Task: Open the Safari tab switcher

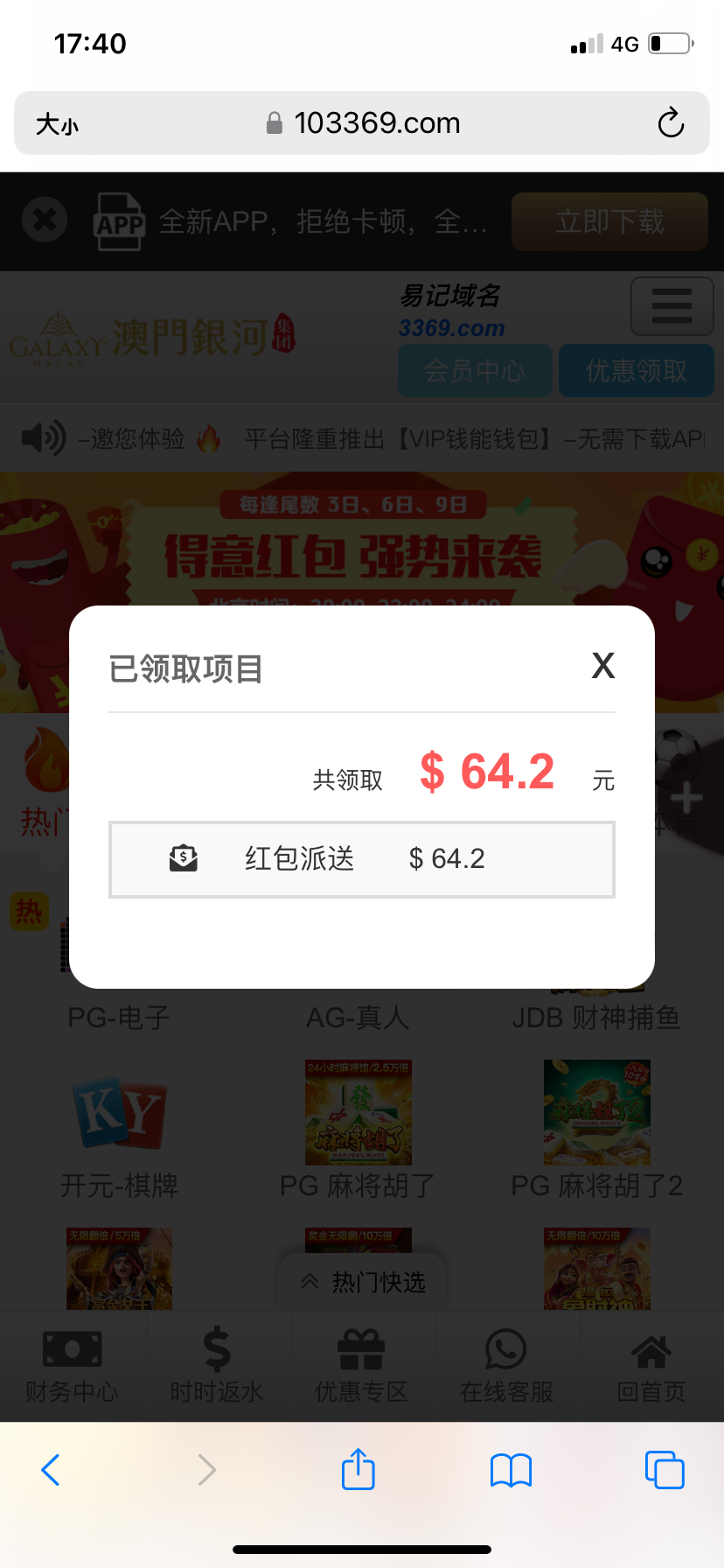Action: click(664, 1470)
